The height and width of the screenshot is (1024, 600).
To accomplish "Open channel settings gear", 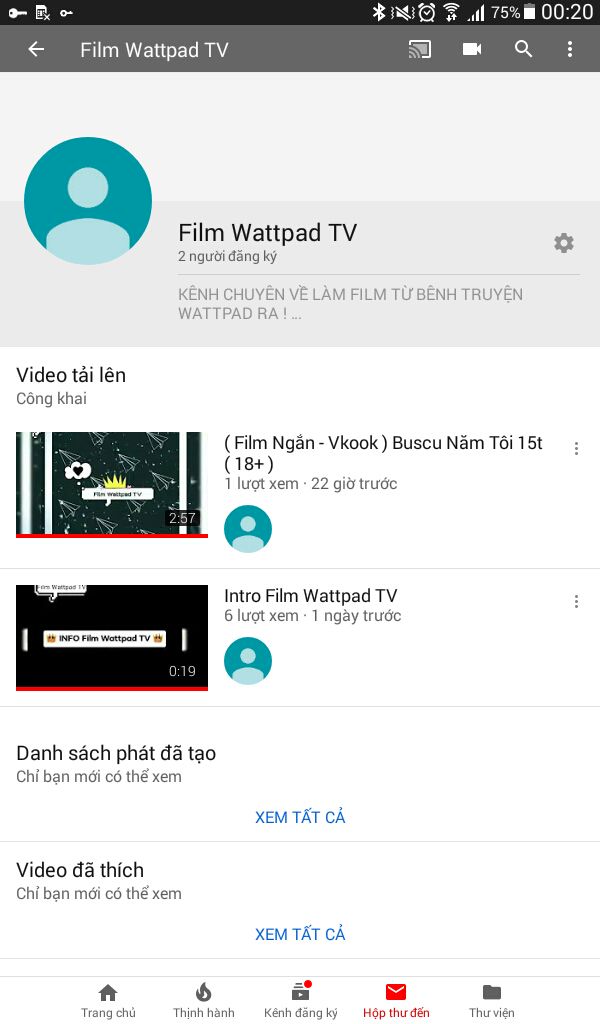I will click(x=564, y=243).
